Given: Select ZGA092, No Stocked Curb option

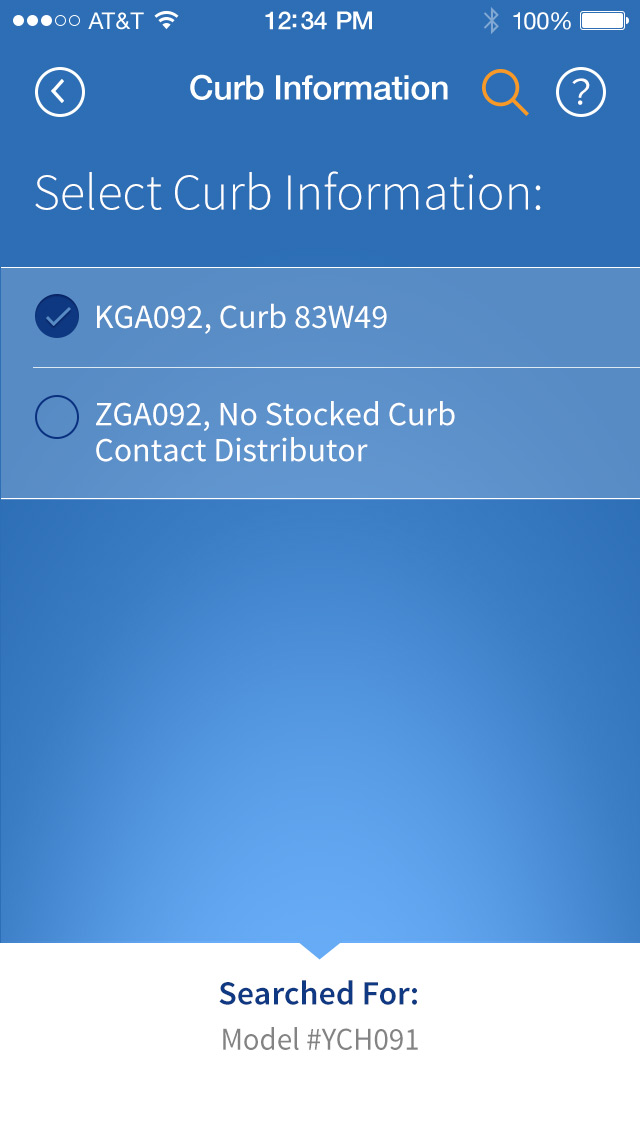Looking at the screenshot, I should coord(57,417).
